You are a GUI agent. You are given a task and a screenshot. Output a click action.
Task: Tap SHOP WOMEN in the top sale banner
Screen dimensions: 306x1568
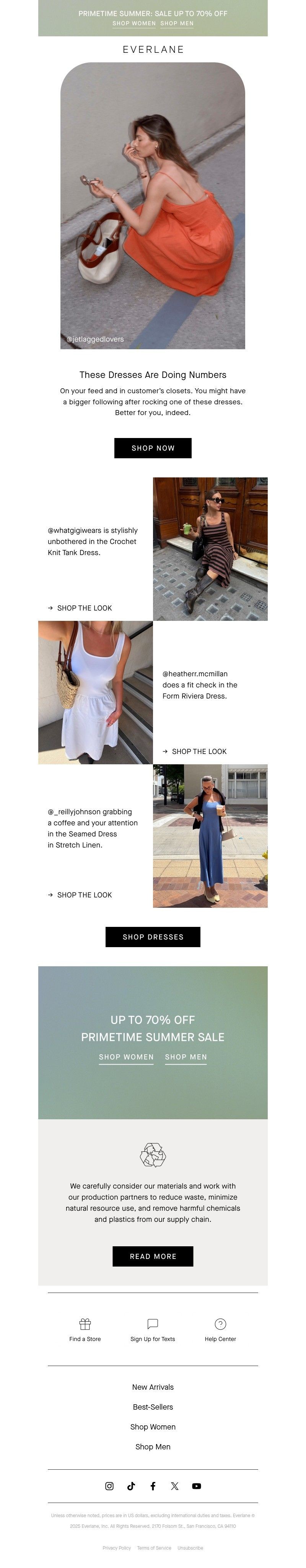pos(134,24)
